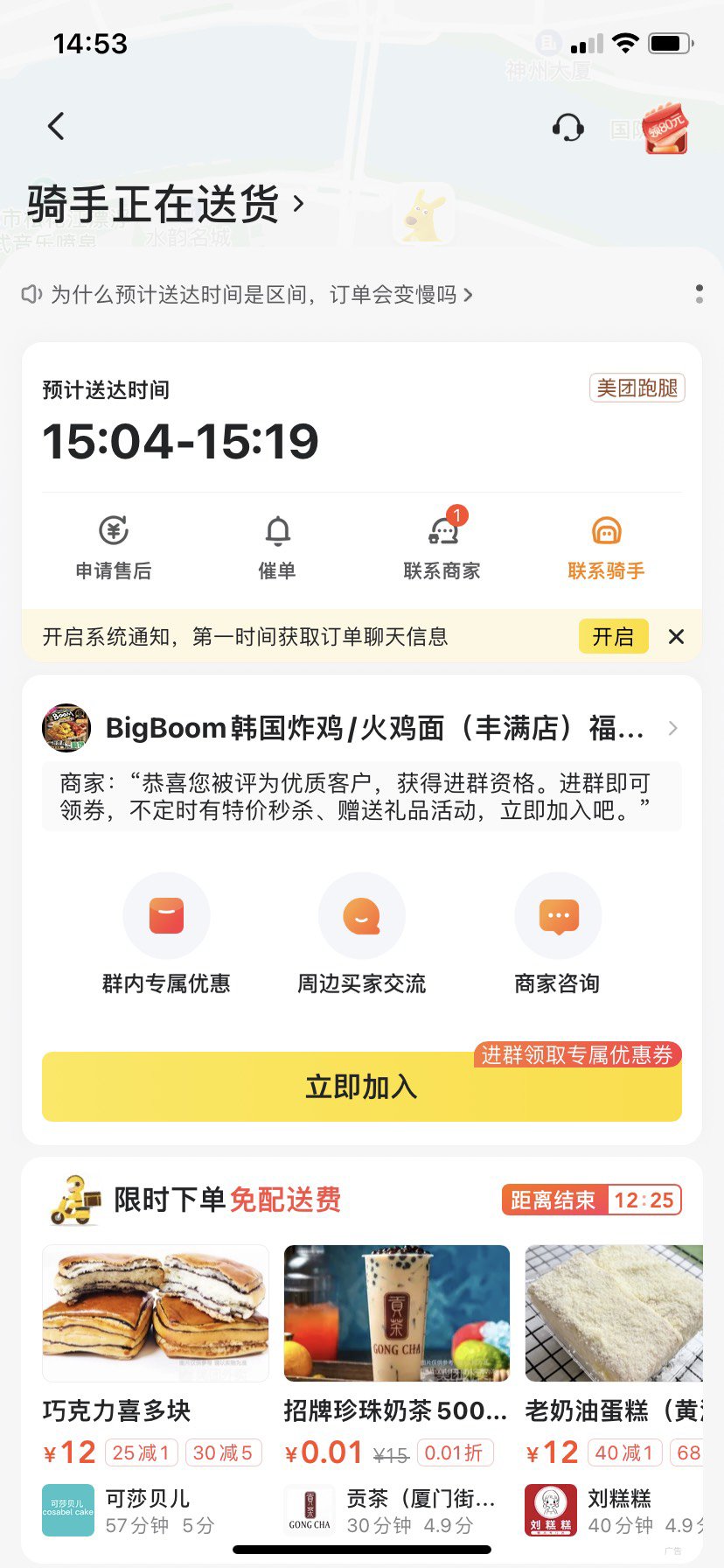
Task: Open 巧克力喜多块 product card
Action: pyautogui.click(x=156, y=1390)
